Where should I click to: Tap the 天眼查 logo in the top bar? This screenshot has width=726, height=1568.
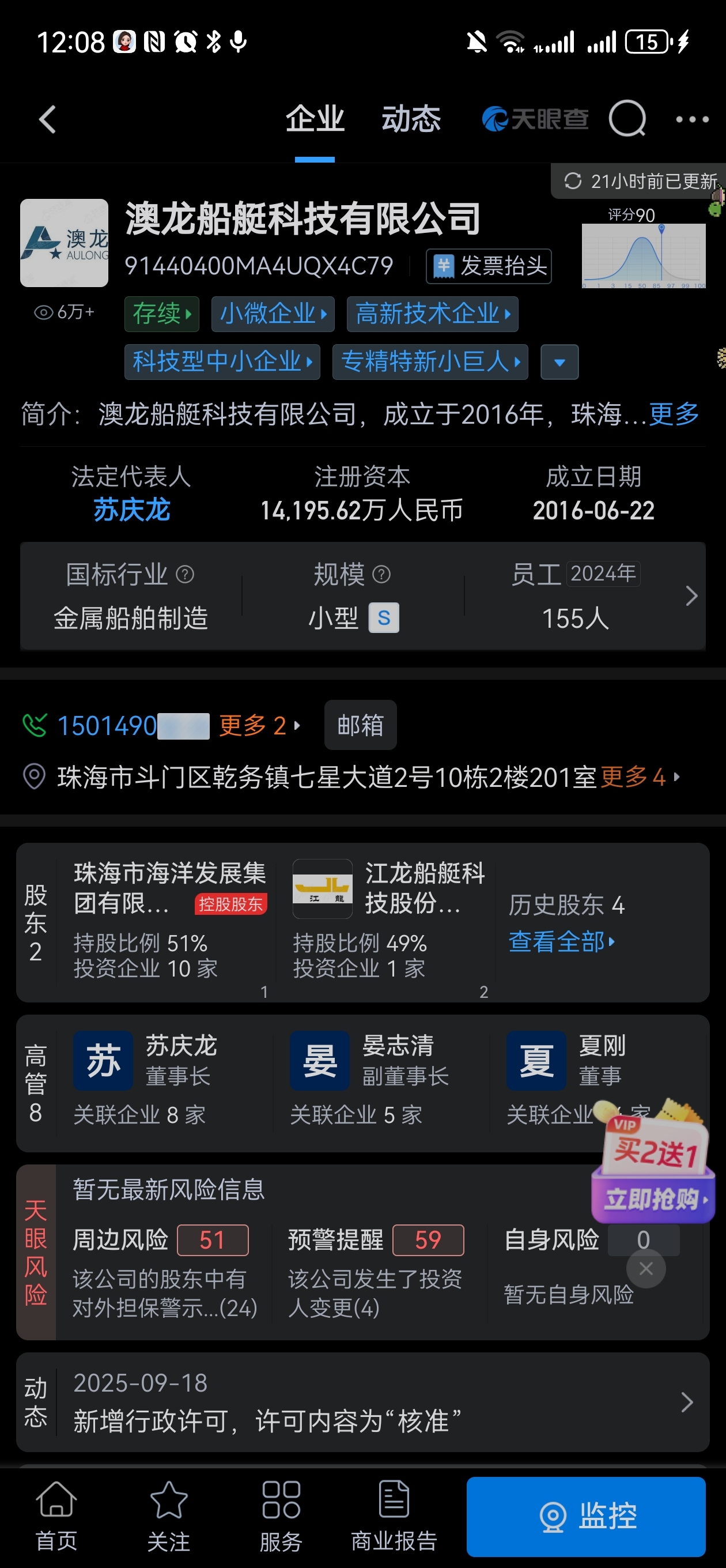[x=535, y=119]
